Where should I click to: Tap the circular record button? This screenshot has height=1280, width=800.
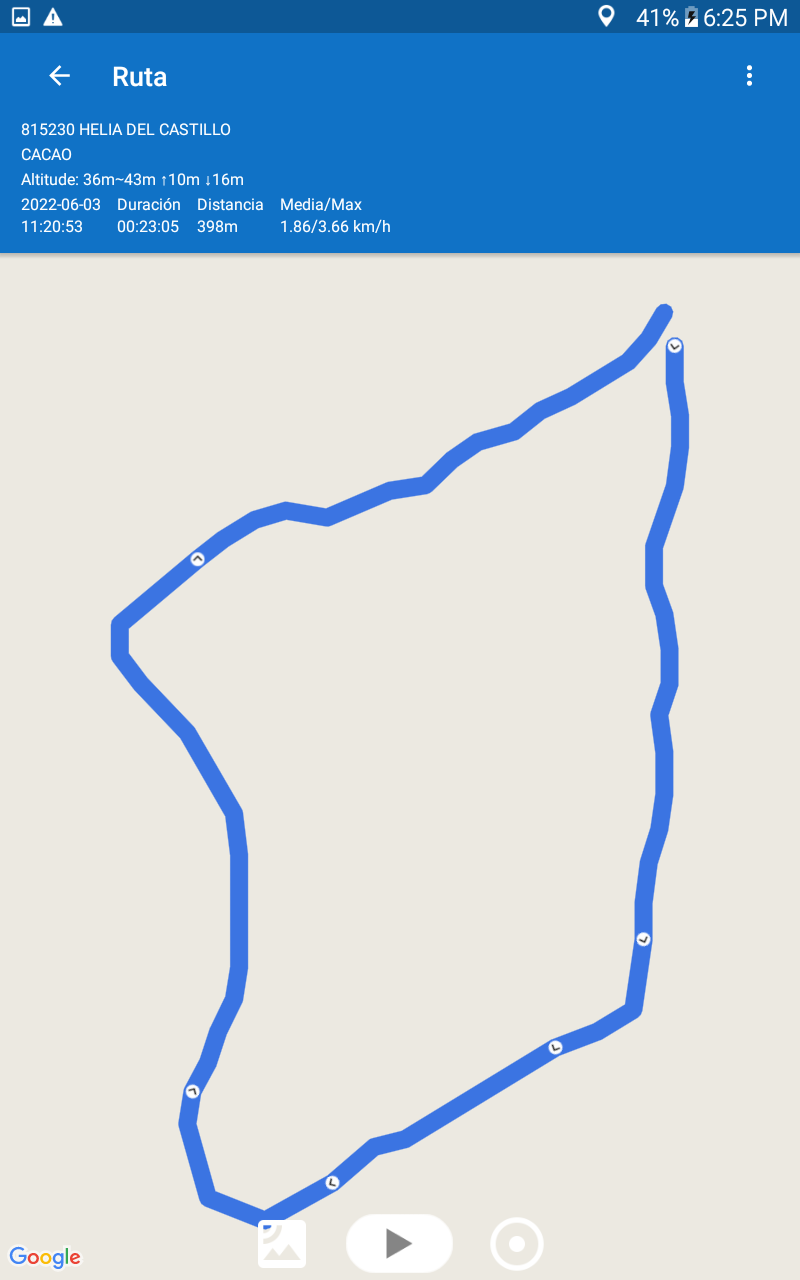pyautogui.click(x=516, y=1243)
